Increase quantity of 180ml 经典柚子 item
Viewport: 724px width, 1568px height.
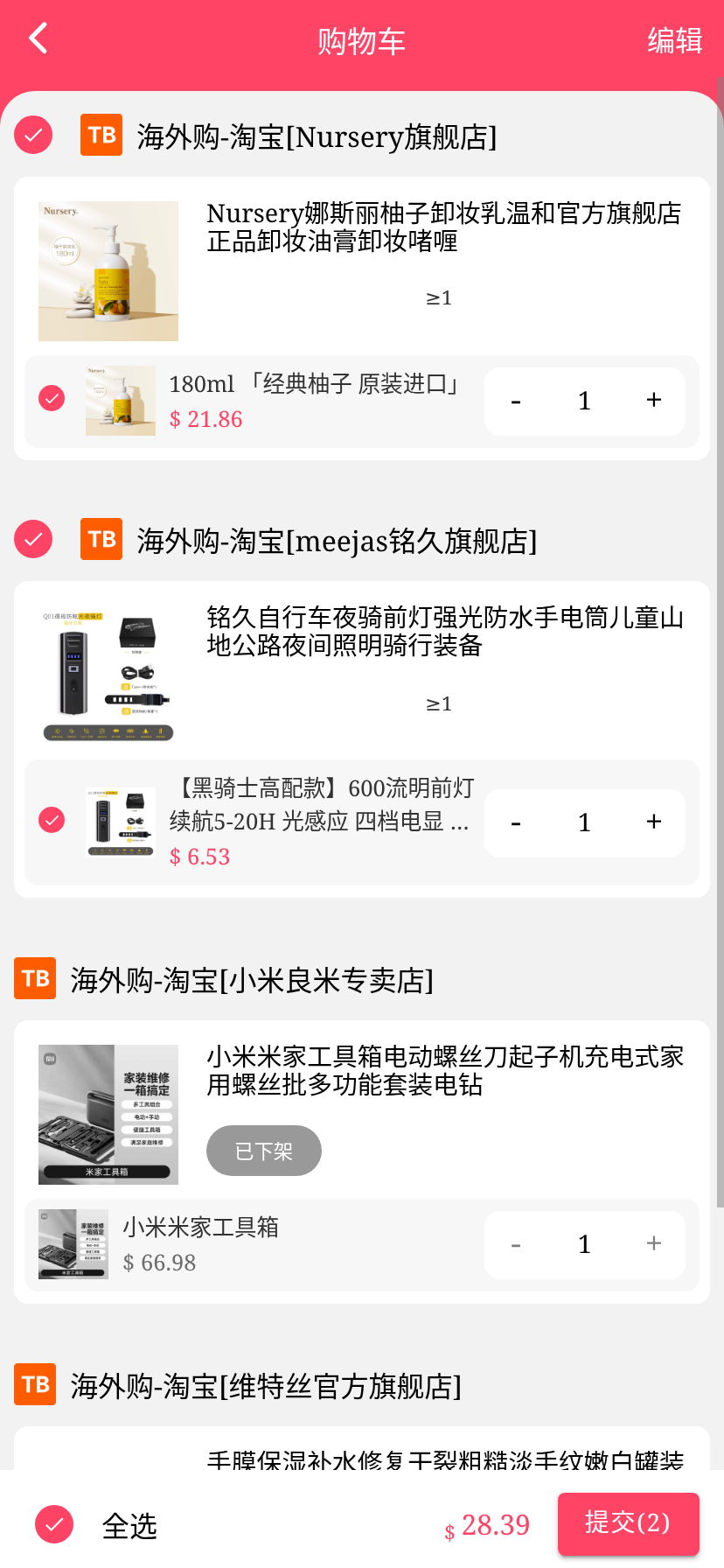(x=653, y=401)
